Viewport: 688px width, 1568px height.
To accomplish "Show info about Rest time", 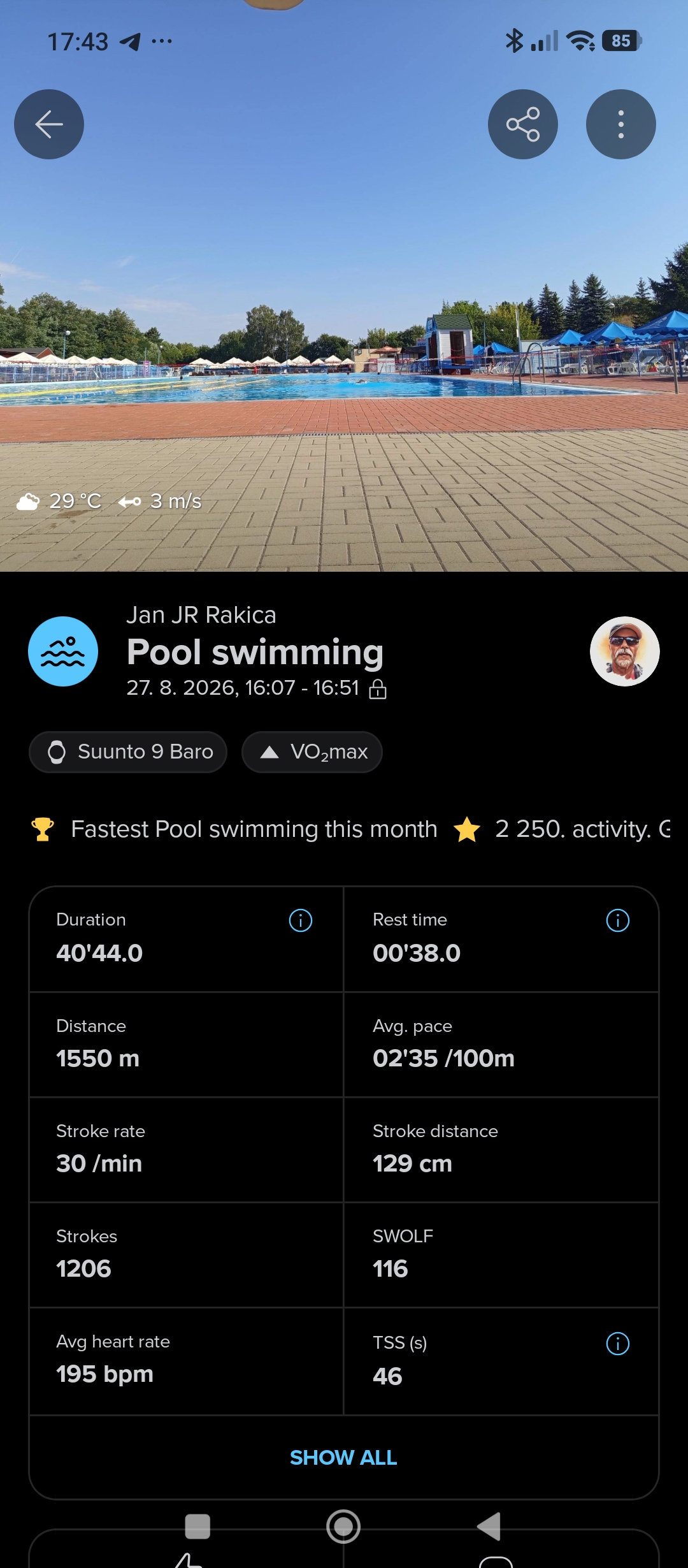I will tap(618, 920).
